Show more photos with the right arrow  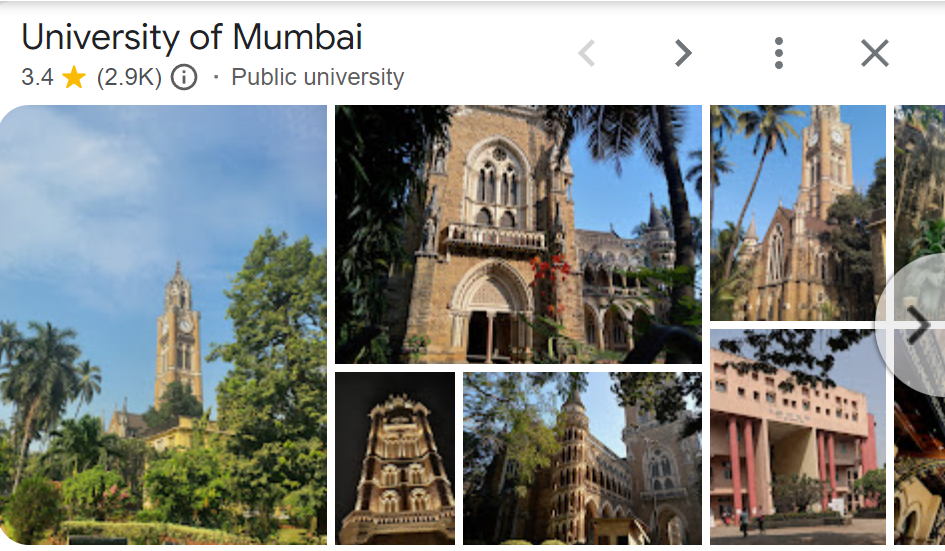coord(918,325)
